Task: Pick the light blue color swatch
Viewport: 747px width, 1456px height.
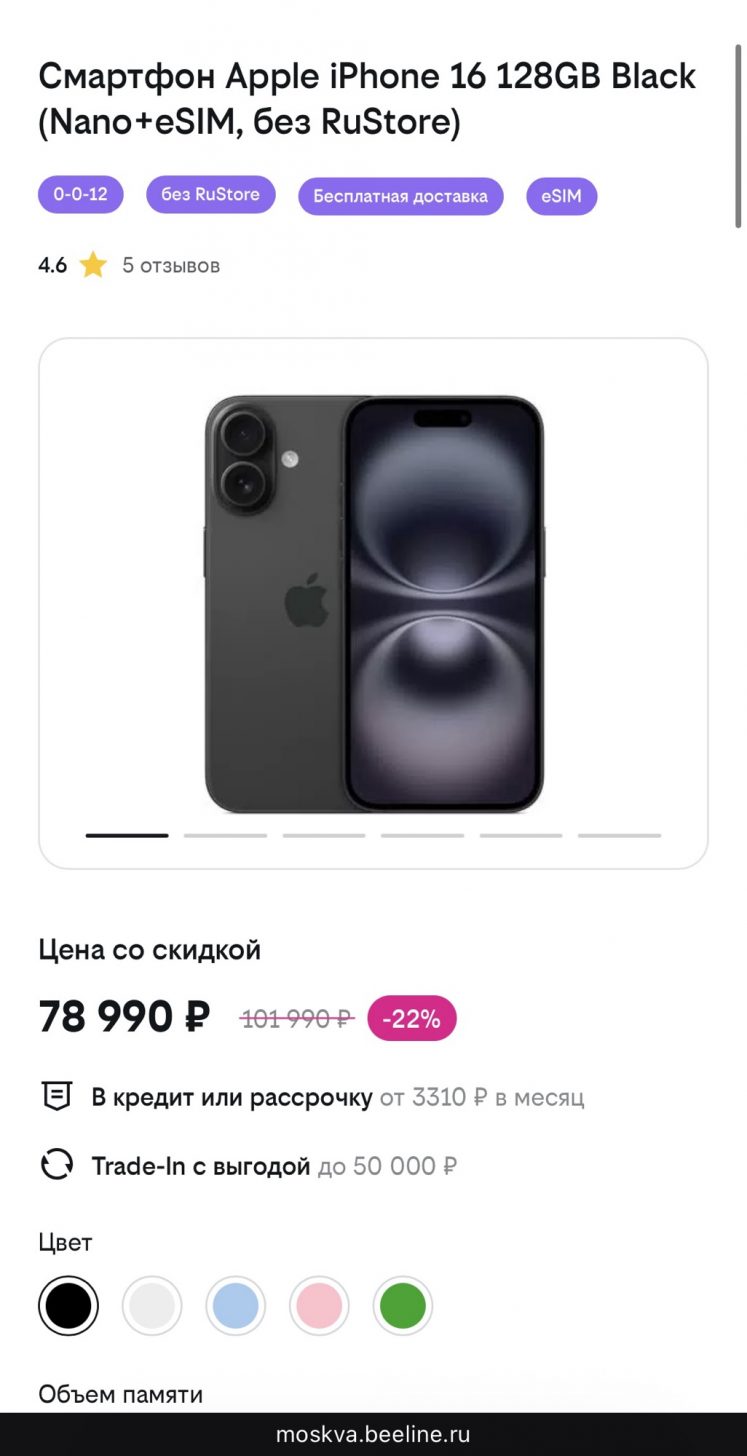Action: coord(236,1306)
